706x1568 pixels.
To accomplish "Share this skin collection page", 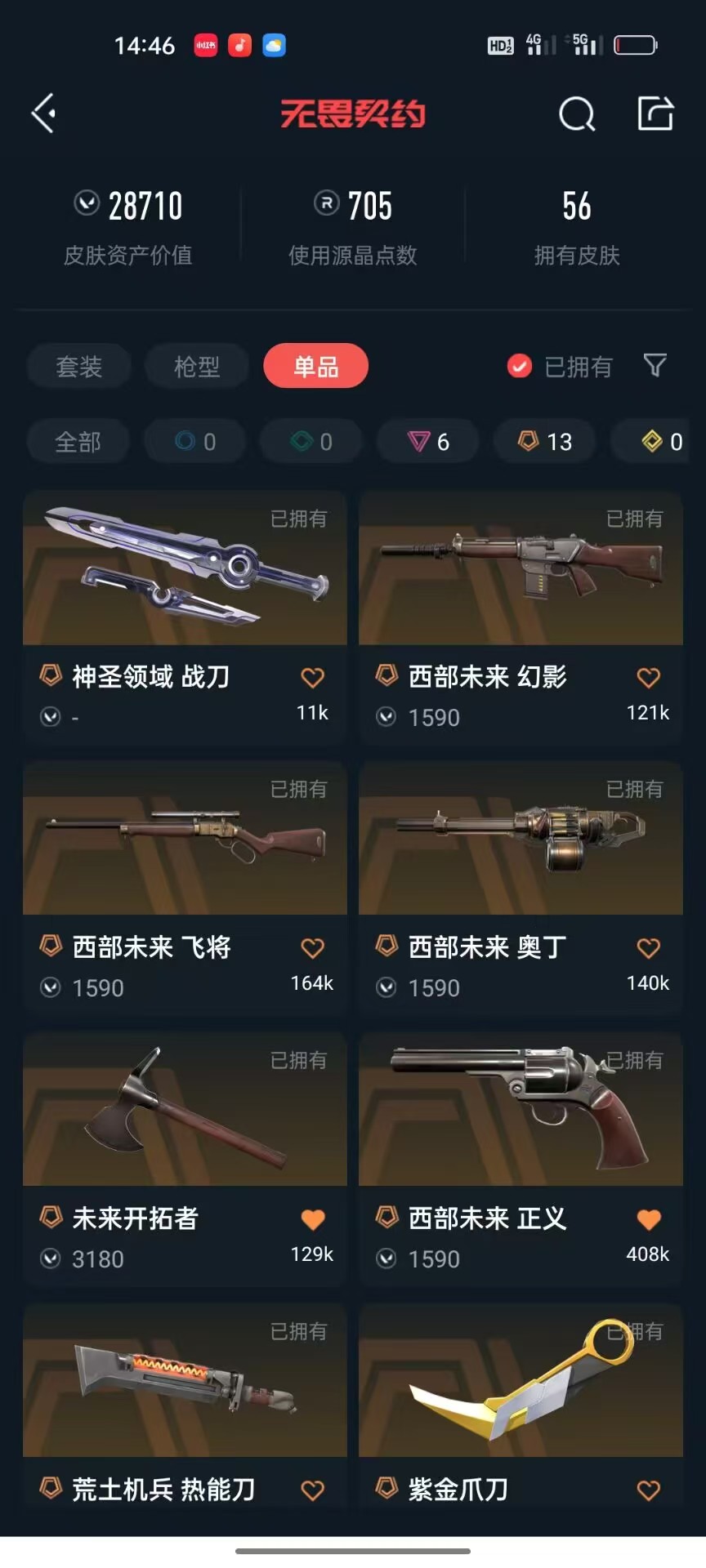I will (655, 114).
